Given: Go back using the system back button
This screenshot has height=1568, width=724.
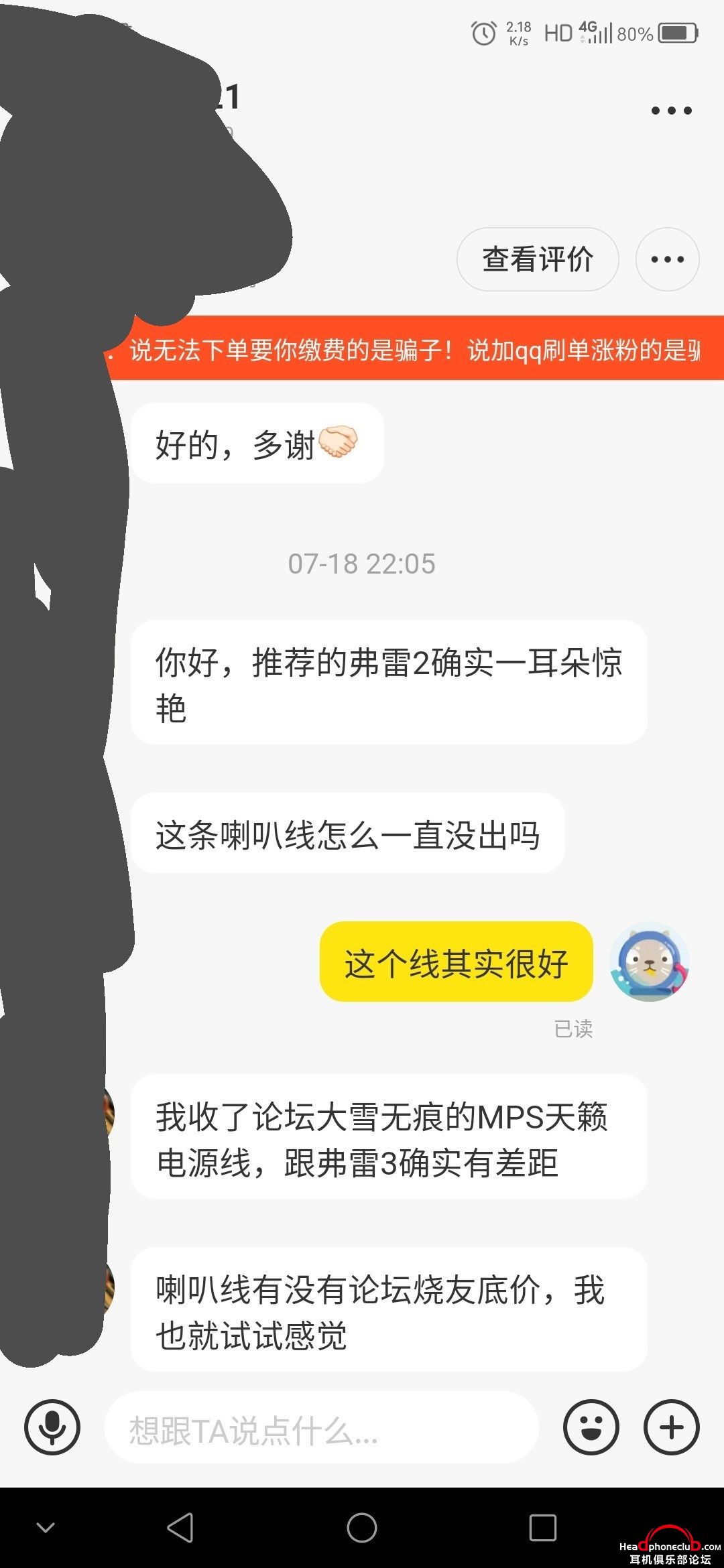Looking at the screenshot, I should point(180,1528).
